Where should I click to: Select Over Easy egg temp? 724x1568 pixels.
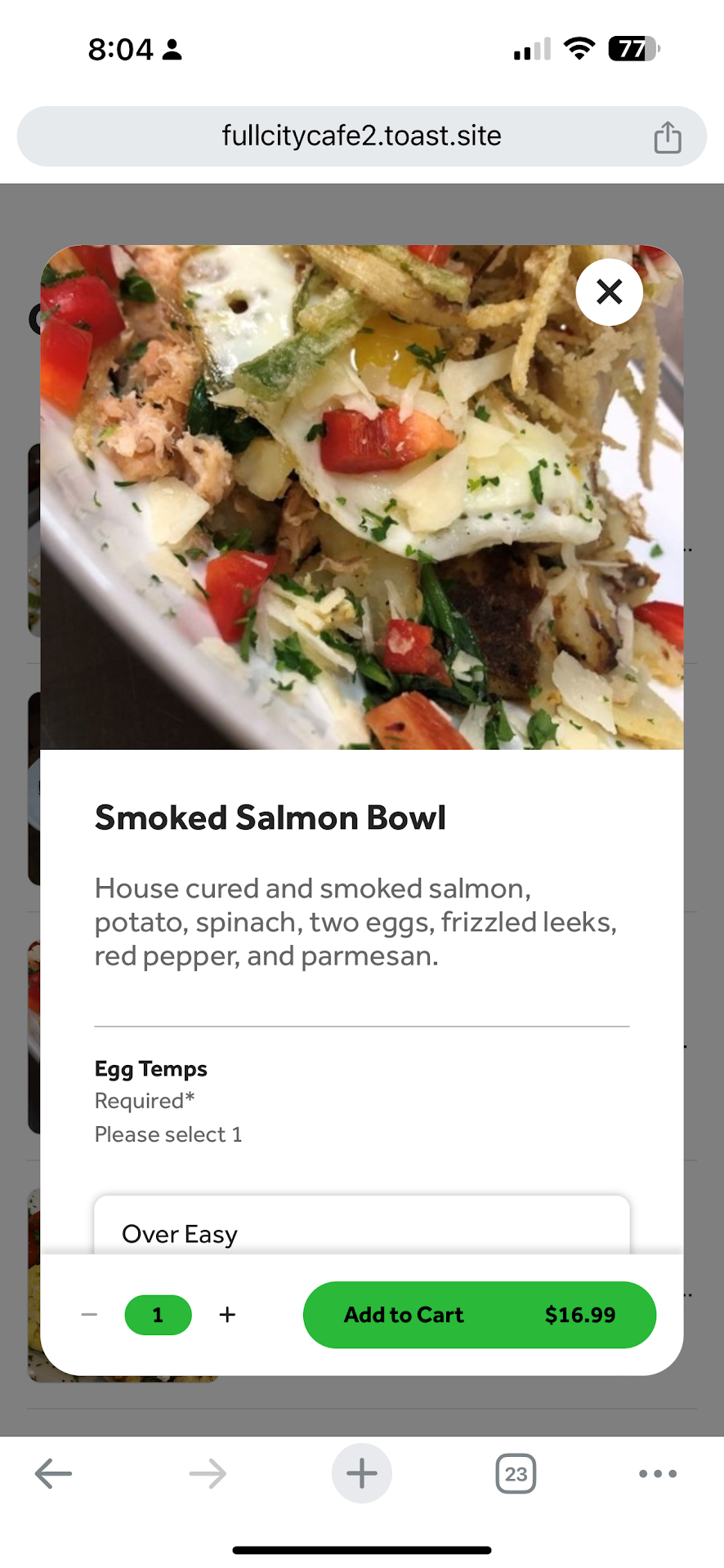(361, 1230)
